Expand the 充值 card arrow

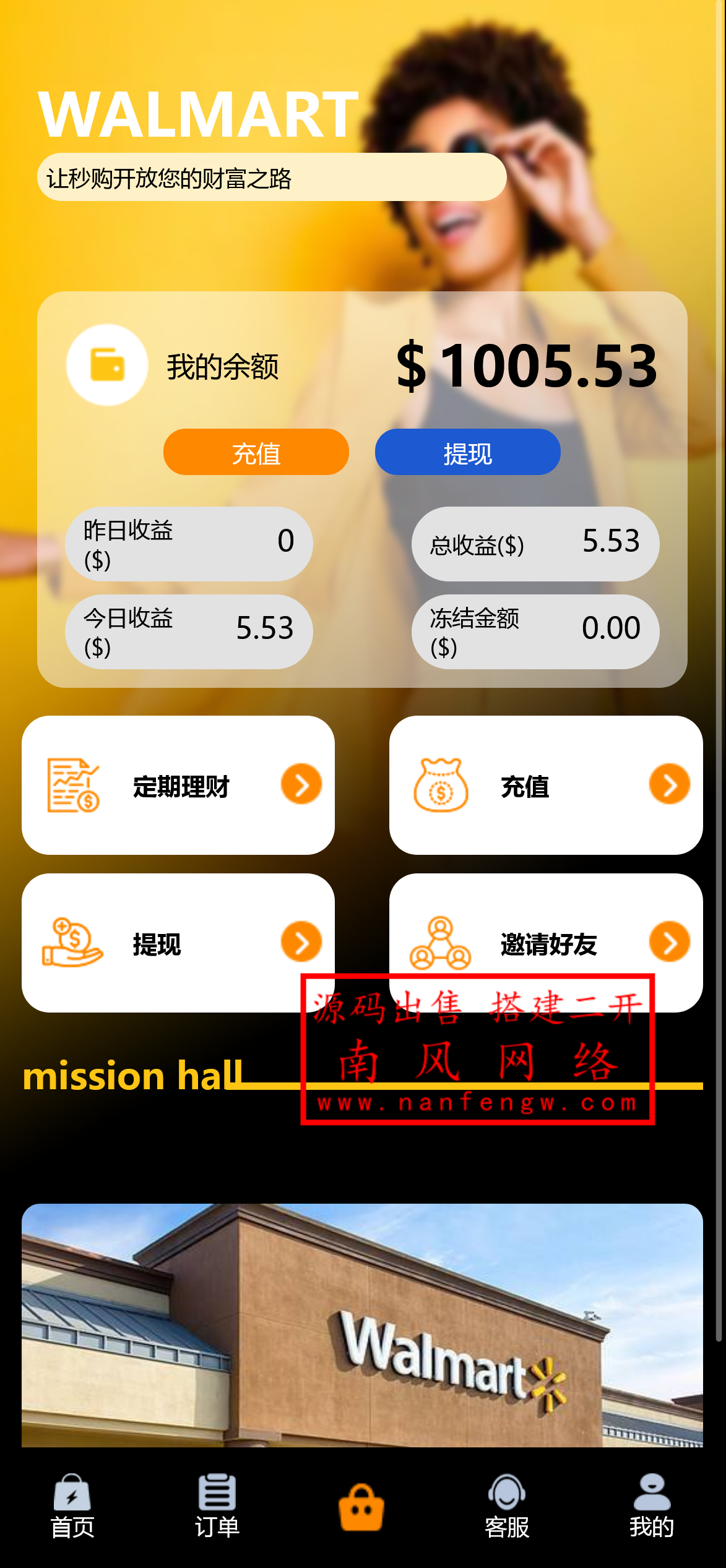[668, 786]
